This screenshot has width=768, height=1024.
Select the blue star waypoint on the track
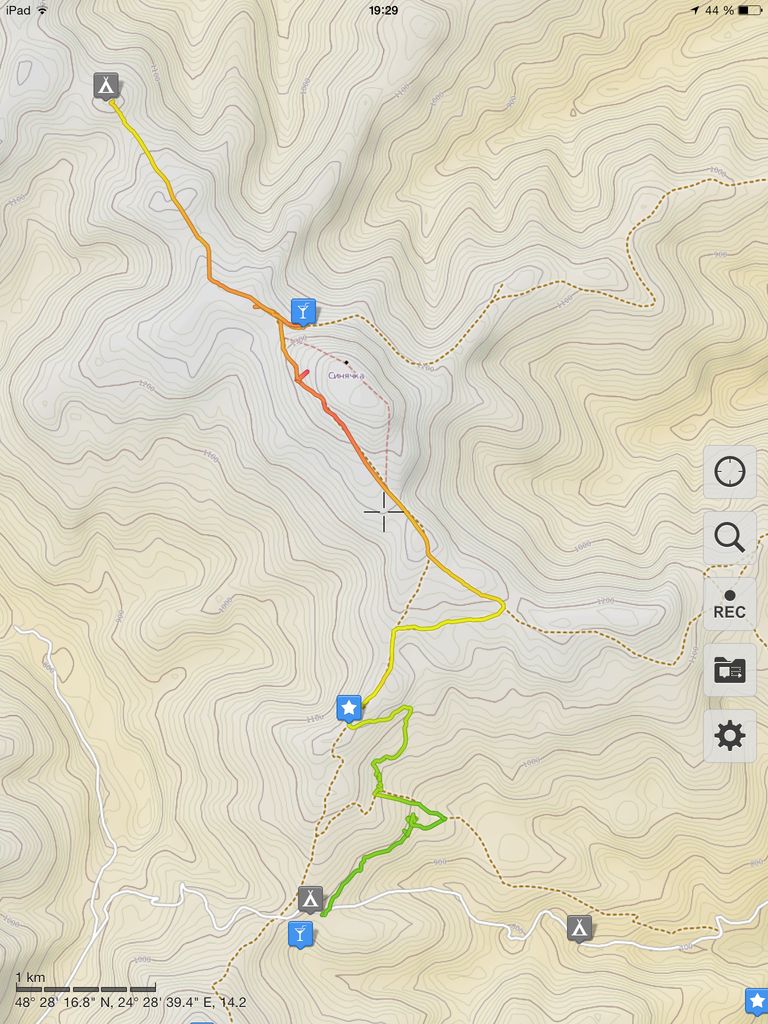pos(349,708)
